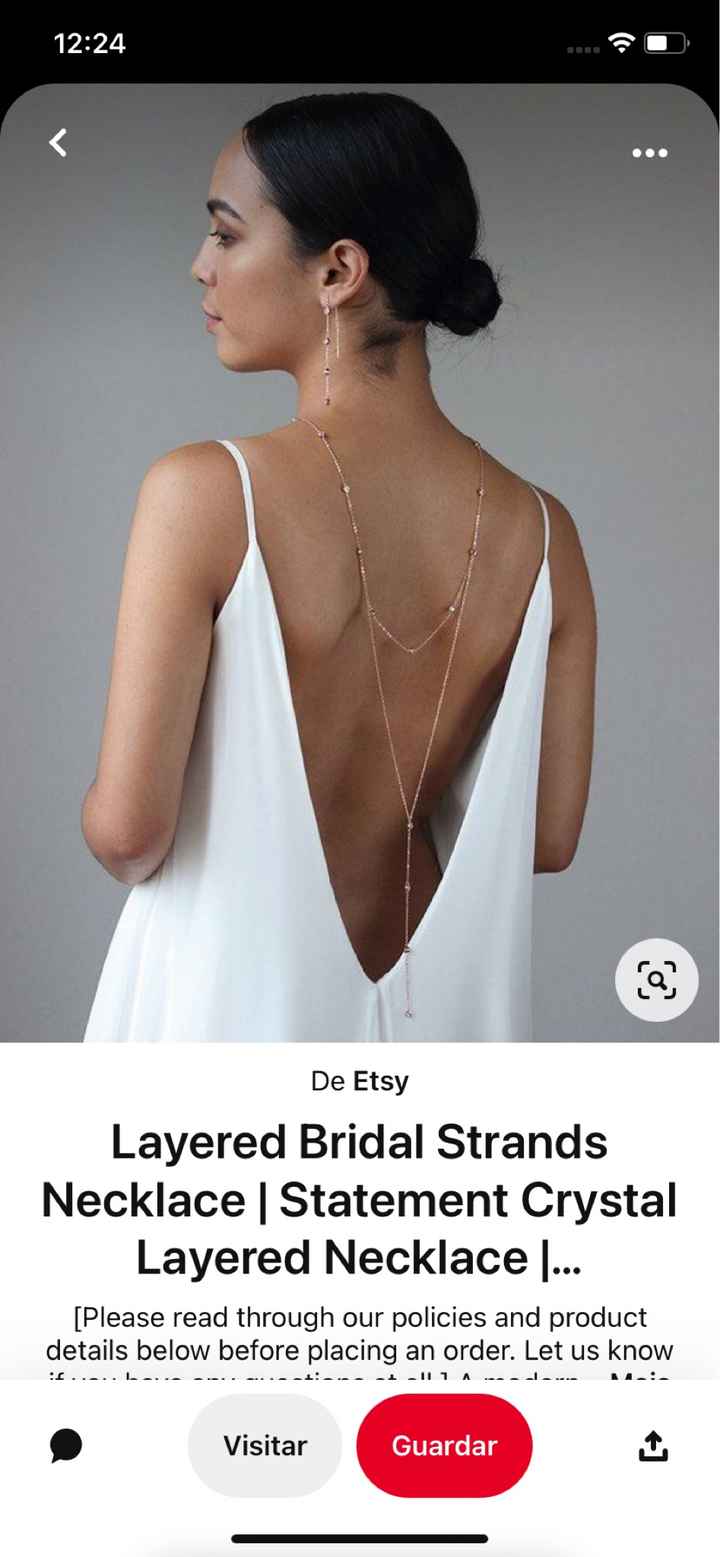720x1557 pixels.
Task: Open the three-dot options menu
Action: pyautogui.click(x=649, y=152)
